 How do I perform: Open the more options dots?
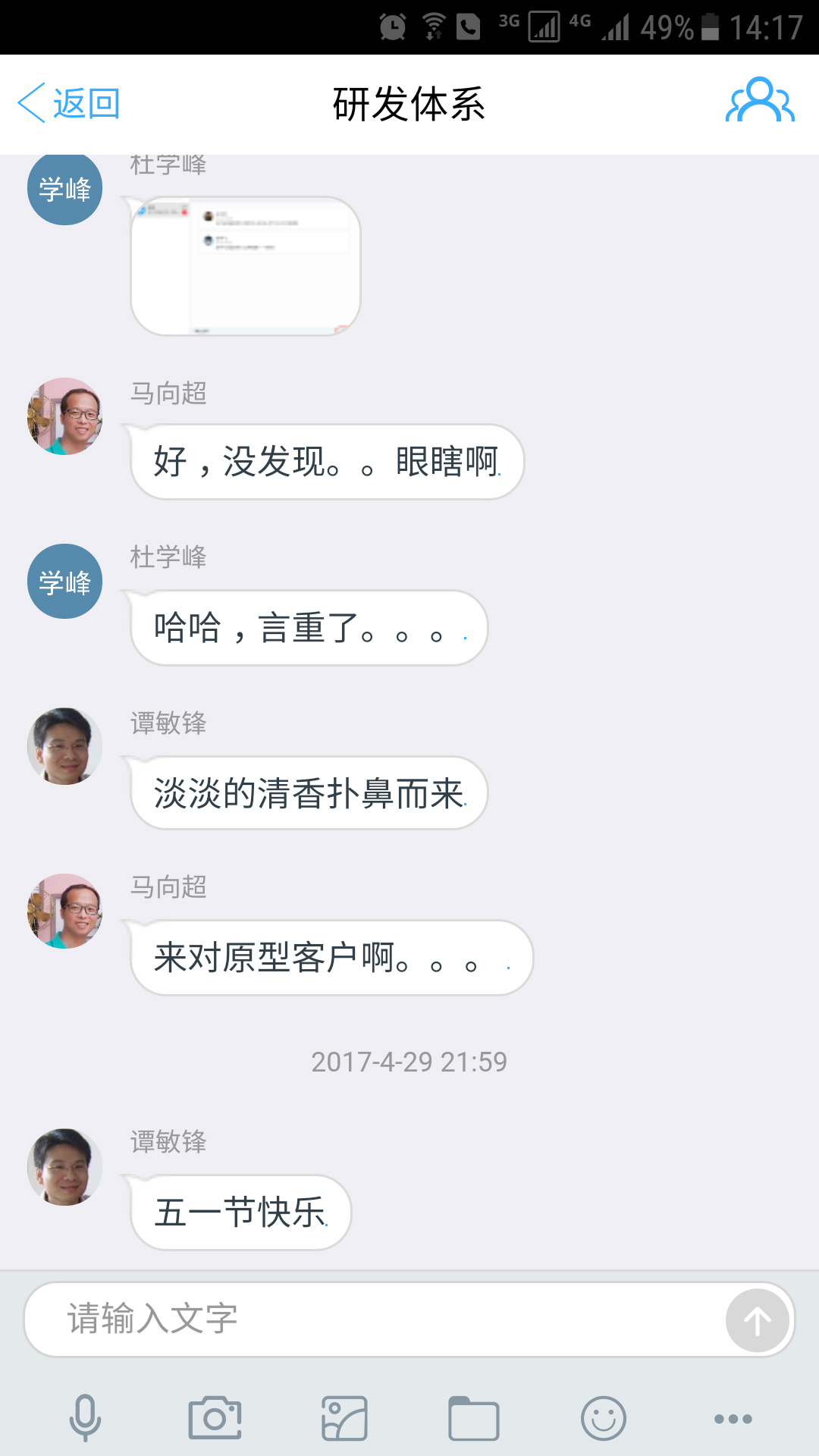[x=733, y=1419]
